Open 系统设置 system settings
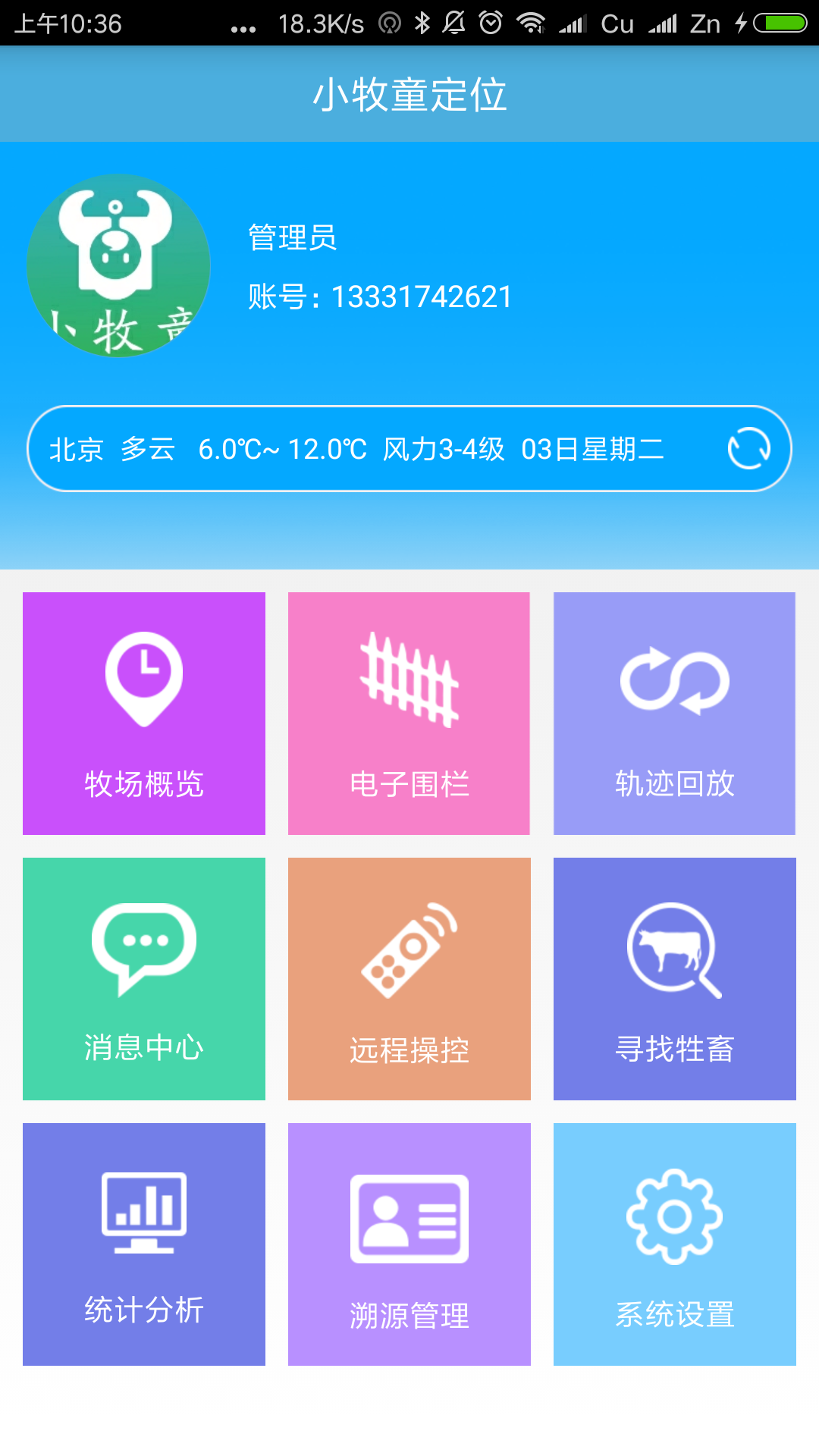Screen dimensions: 819x1456 (674, 1244)
